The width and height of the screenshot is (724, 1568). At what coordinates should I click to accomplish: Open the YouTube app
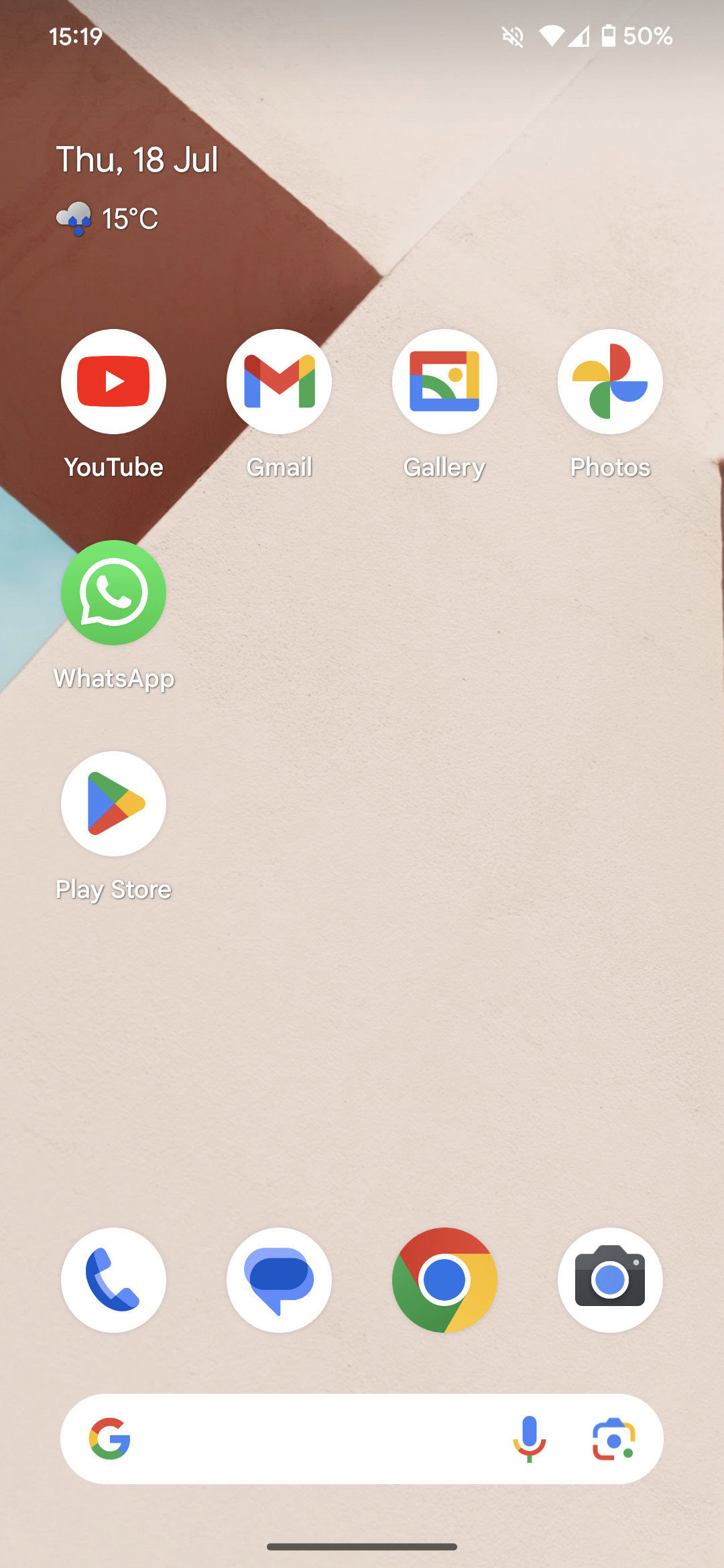coord(113,381)
